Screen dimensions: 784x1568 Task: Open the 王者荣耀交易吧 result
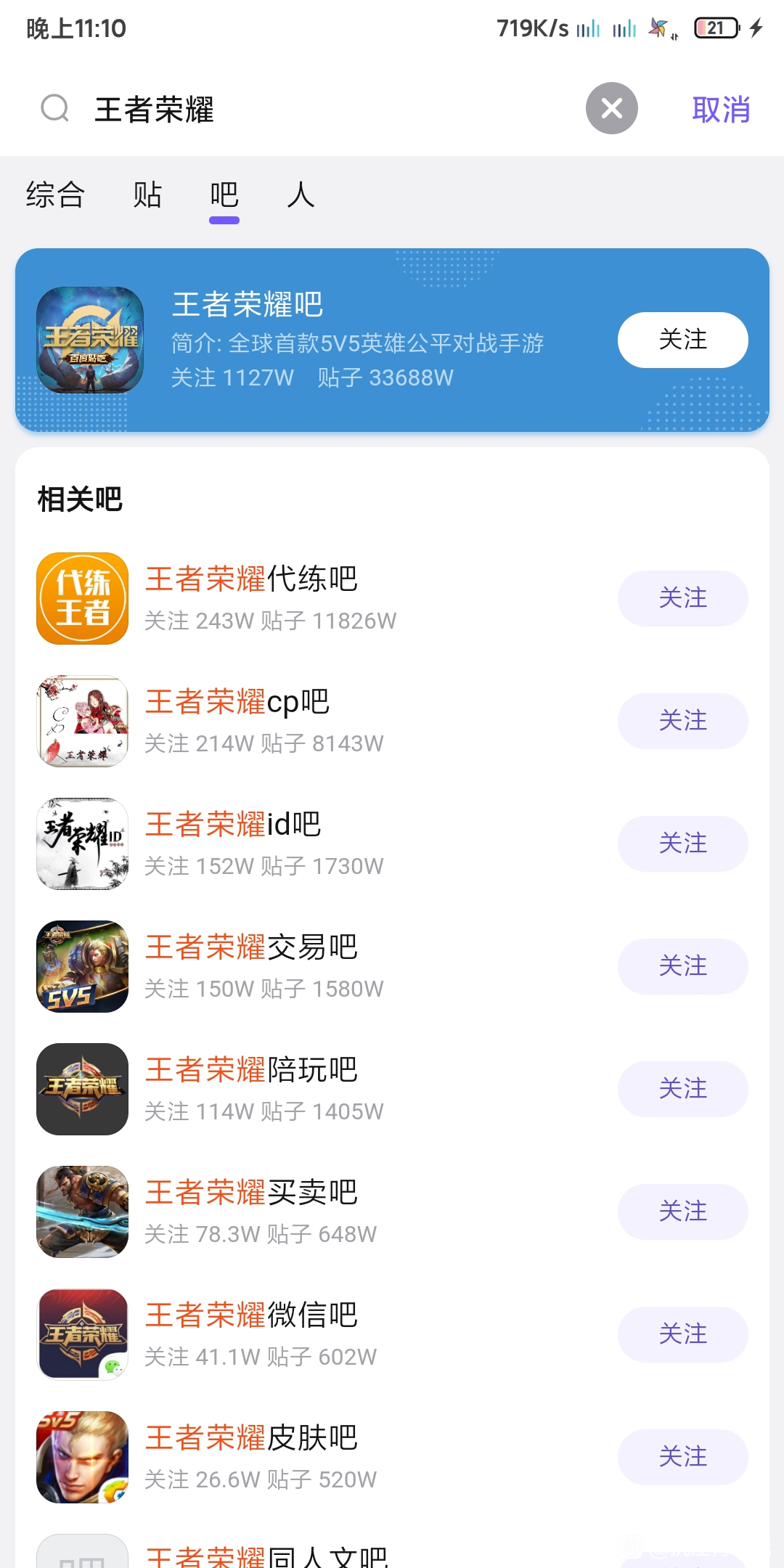point(319,966)
